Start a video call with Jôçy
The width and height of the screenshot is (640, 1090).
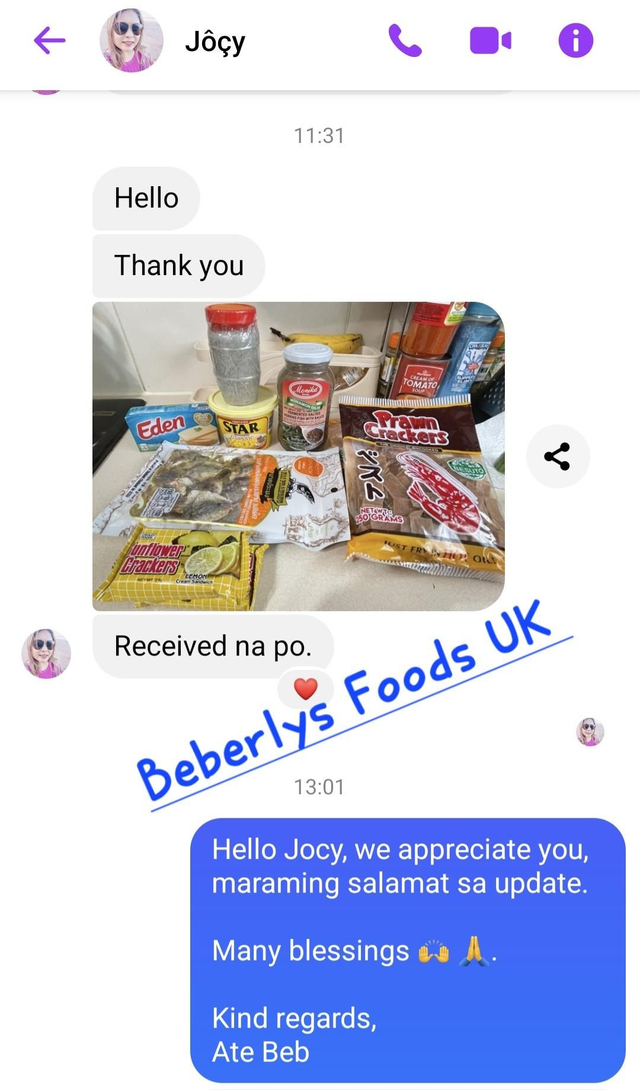490,41
